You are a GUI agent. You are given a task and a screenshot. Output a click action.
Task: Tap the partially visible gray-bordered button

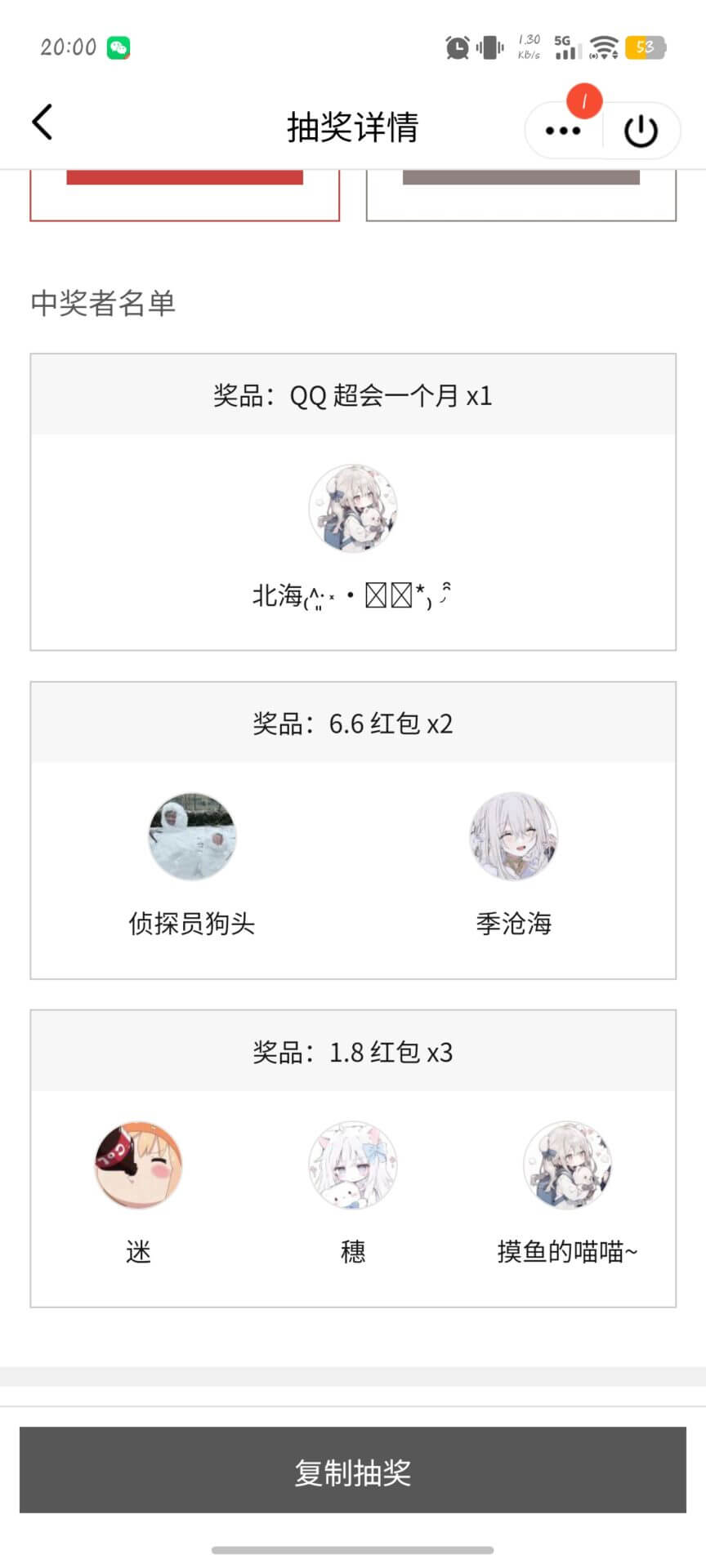[521, 194]
